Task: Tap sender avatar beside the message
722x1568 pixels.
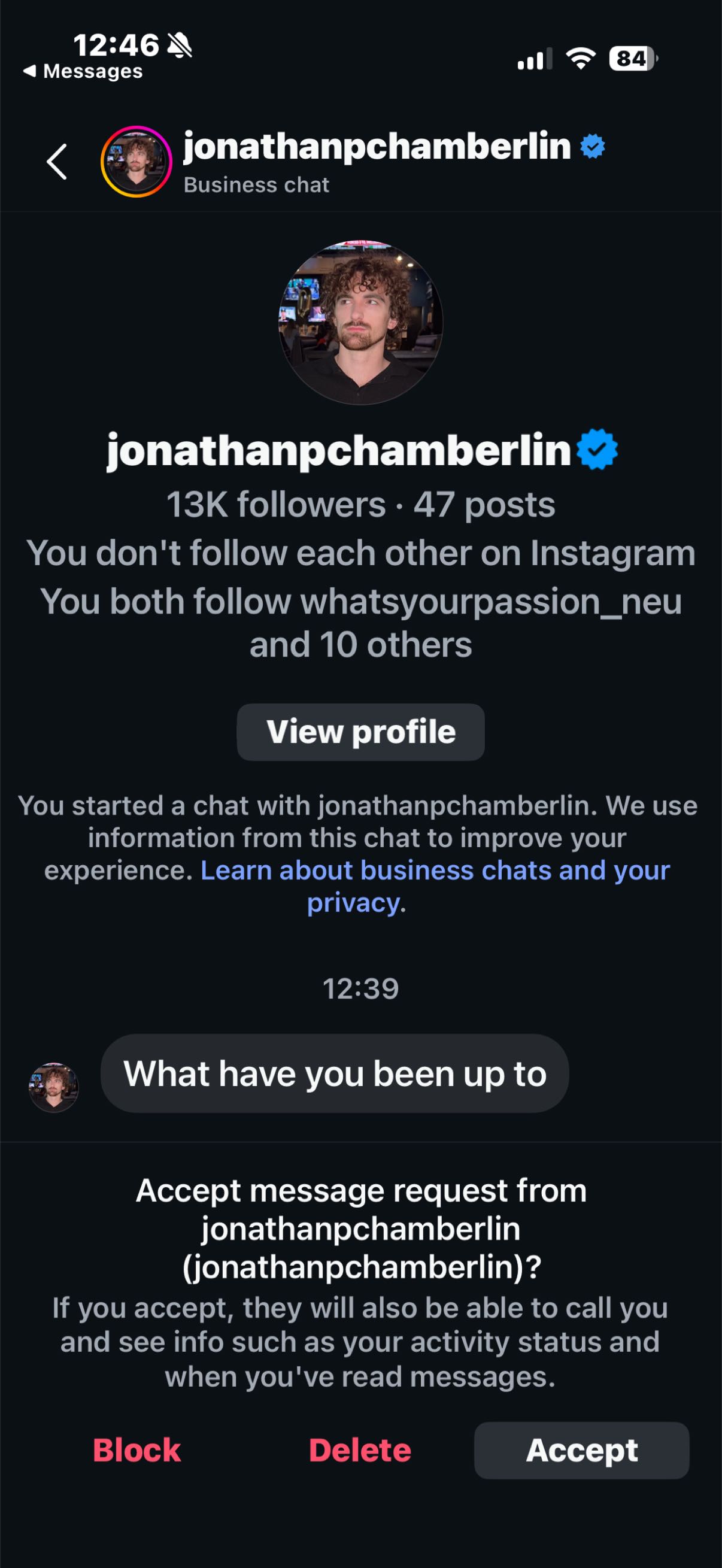Action: tap(53, 1087)
